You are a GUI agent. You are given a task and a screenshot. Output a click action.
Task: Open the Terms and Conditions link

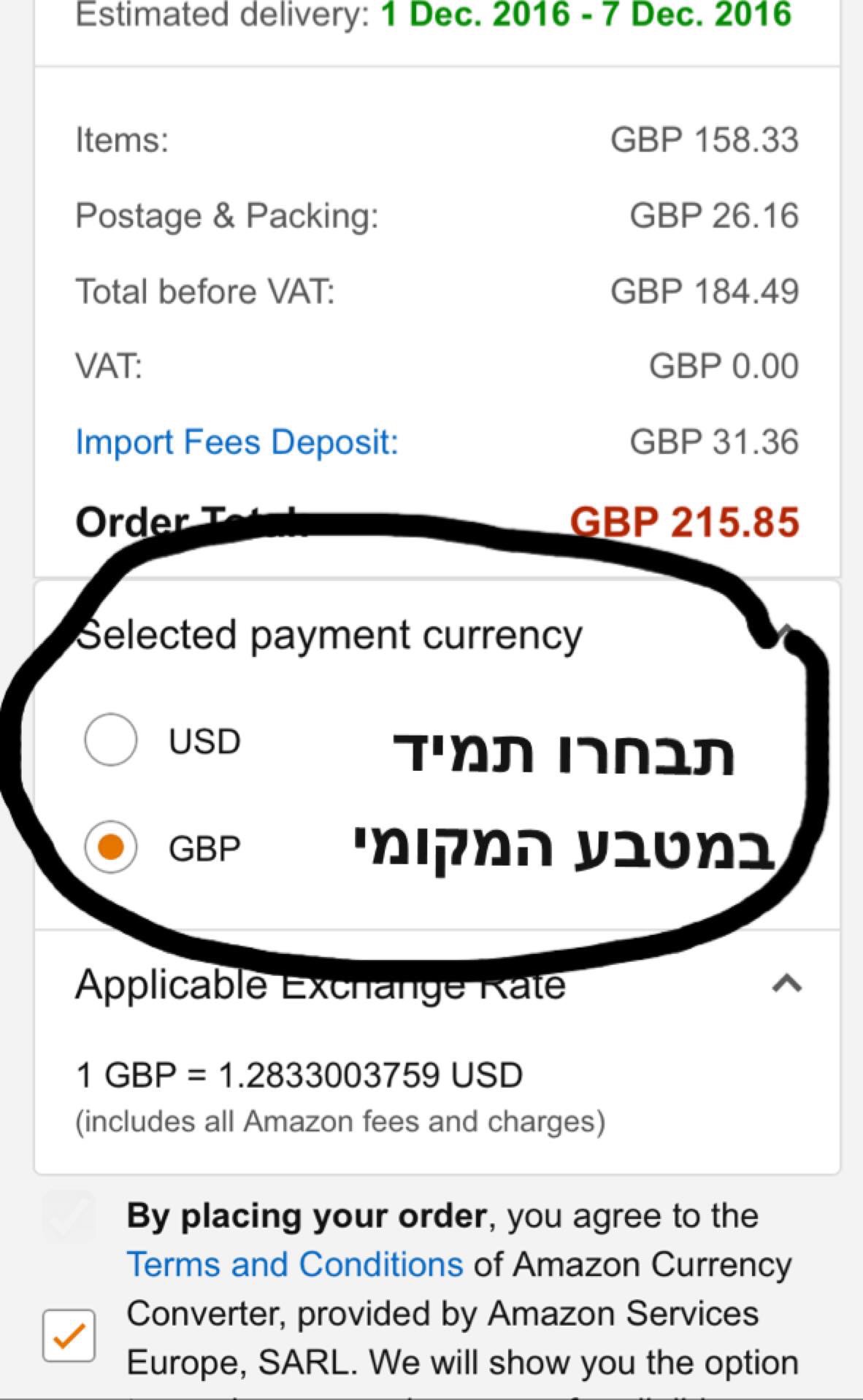click(295, 1264)
